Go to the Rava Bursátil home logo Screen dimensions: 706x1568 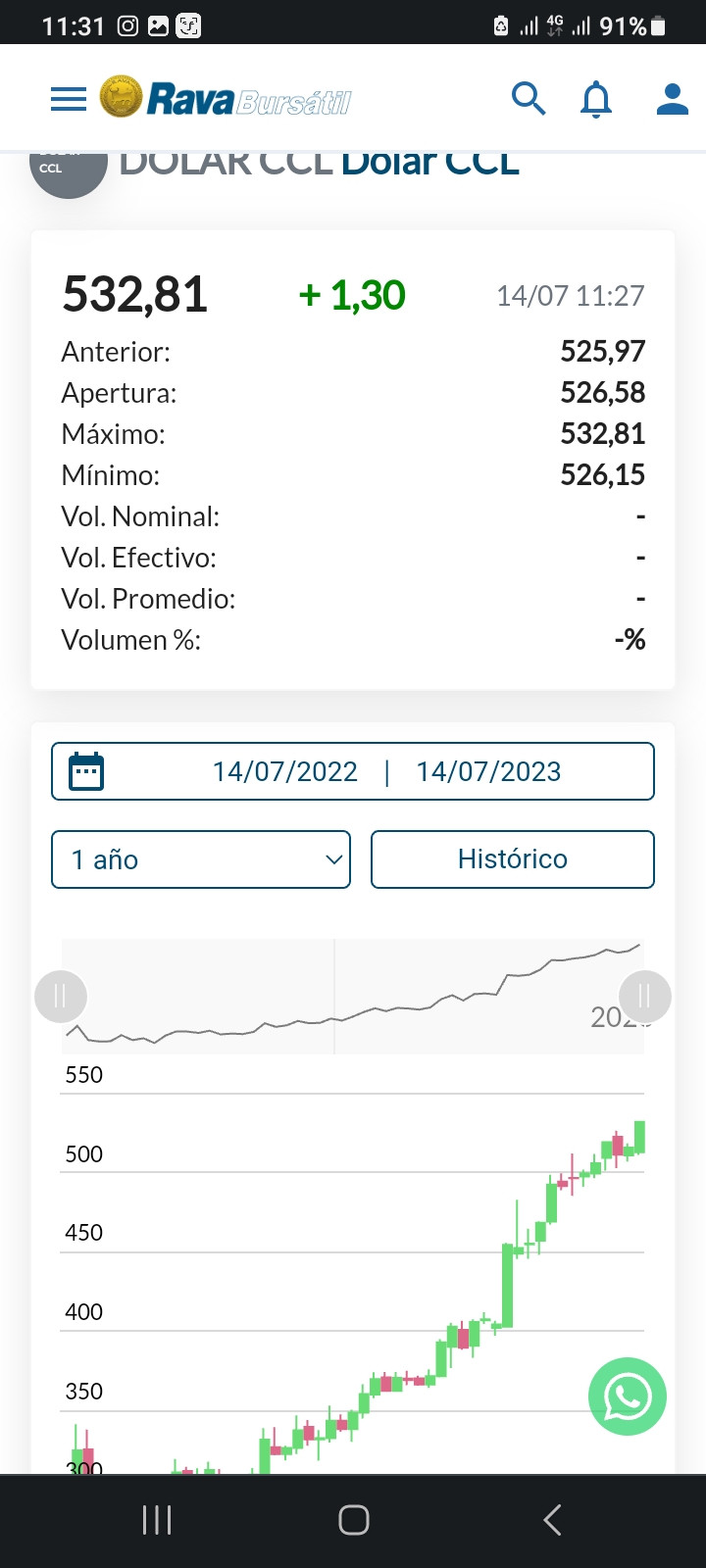point(226,99)
